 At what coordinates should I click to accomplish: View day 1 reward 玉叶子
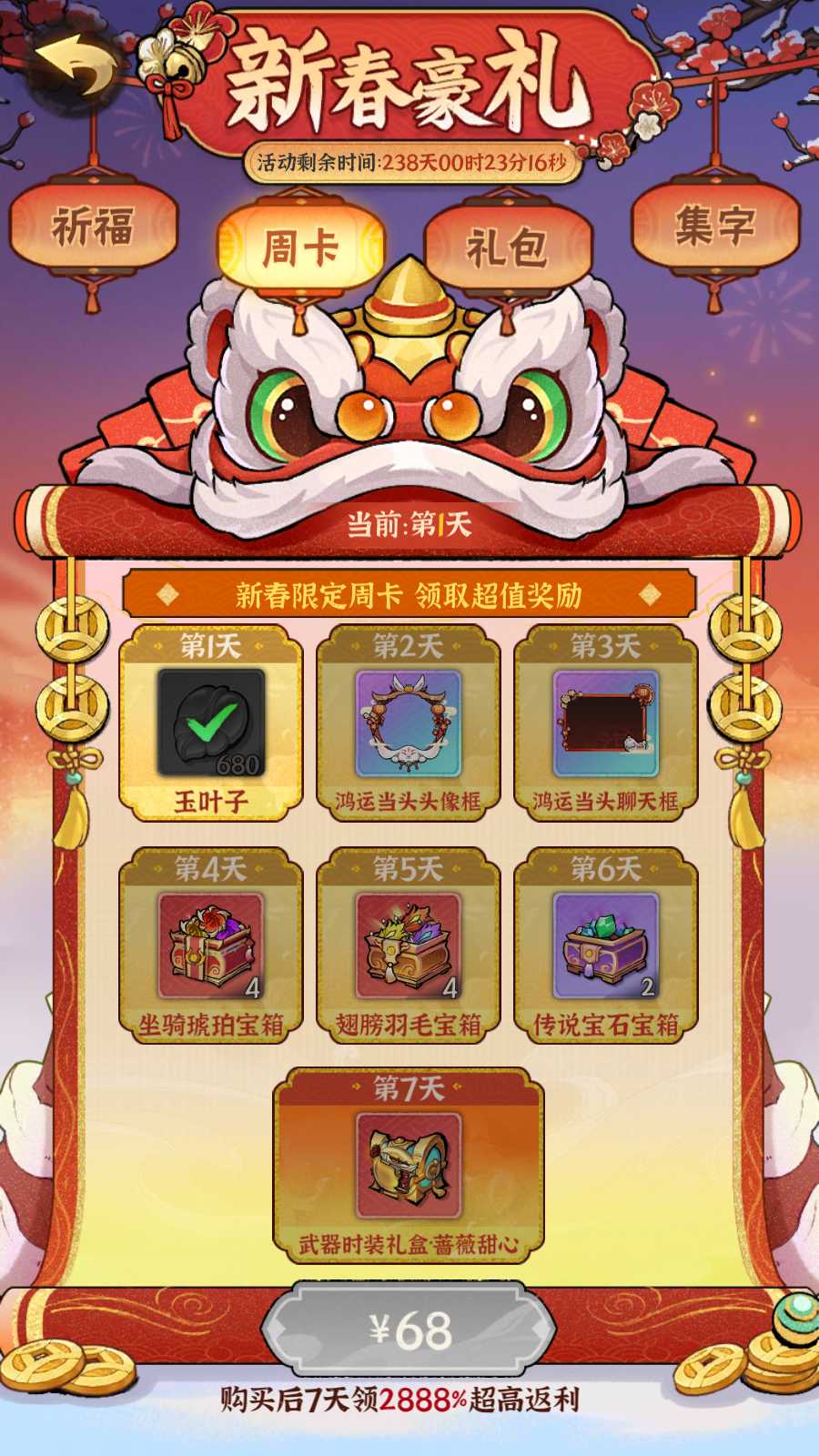pos(211,723)
